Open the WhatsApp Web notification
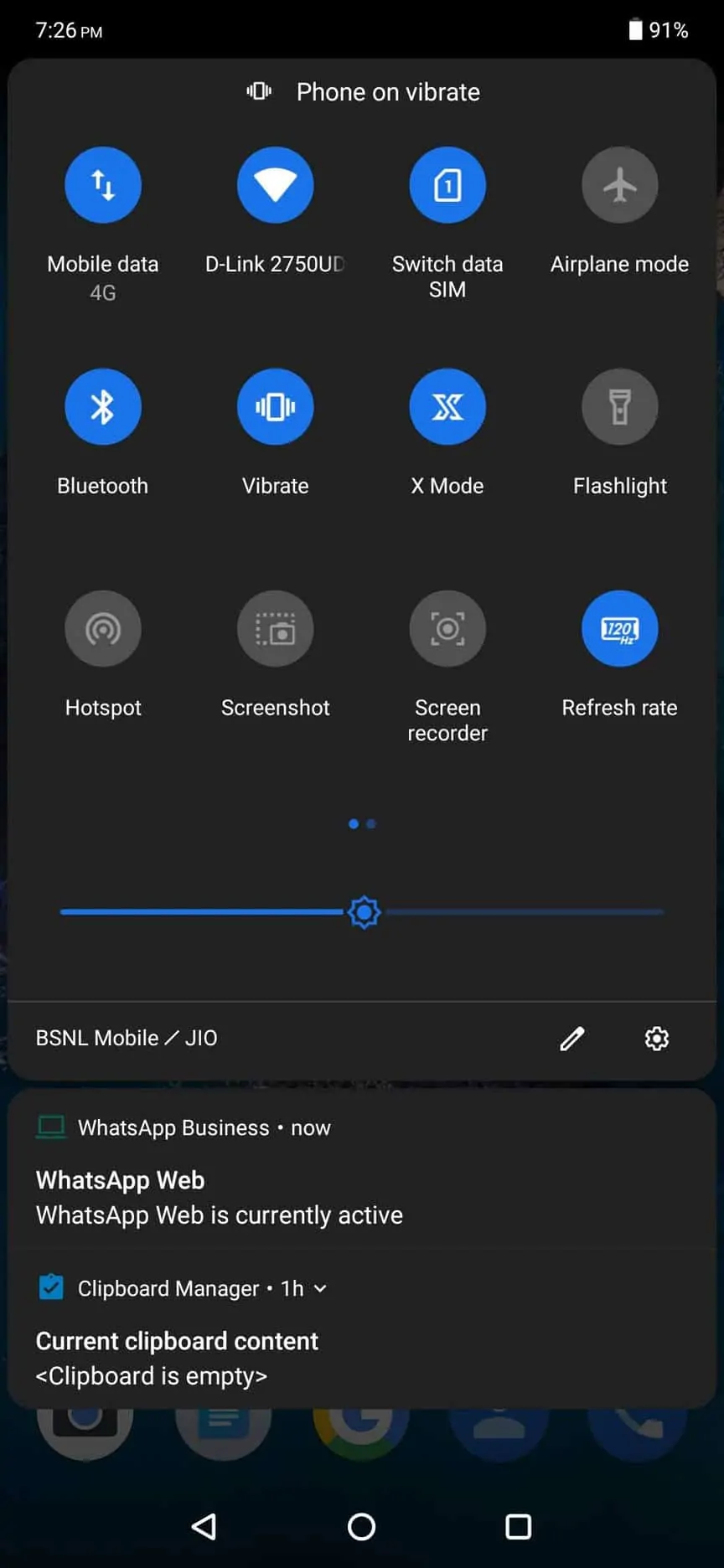The width and height of the screenshot is (724, 1568). pos(362,1171)
